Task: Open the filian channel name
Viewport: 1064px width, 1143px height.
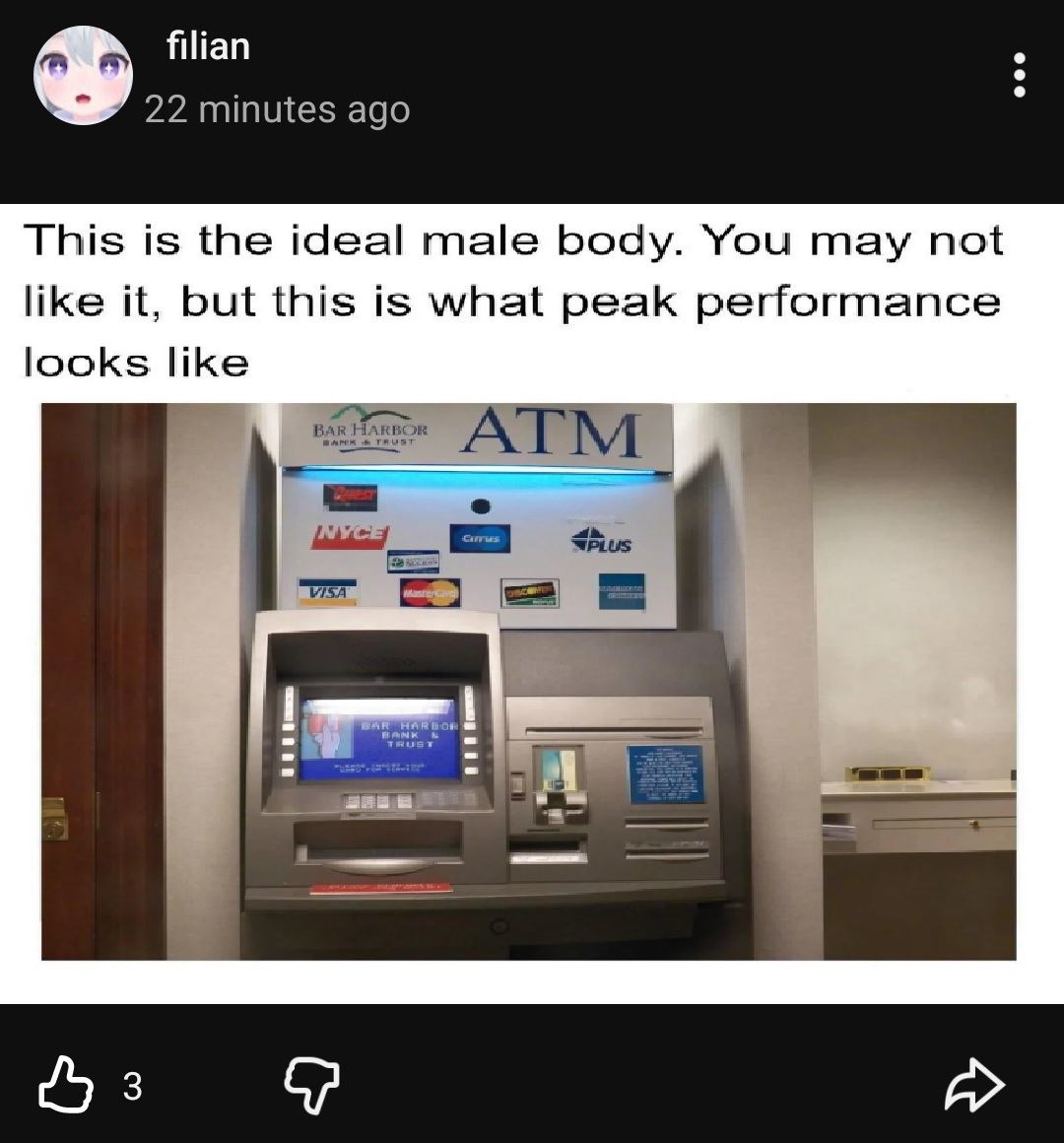Action: [208, 46]
